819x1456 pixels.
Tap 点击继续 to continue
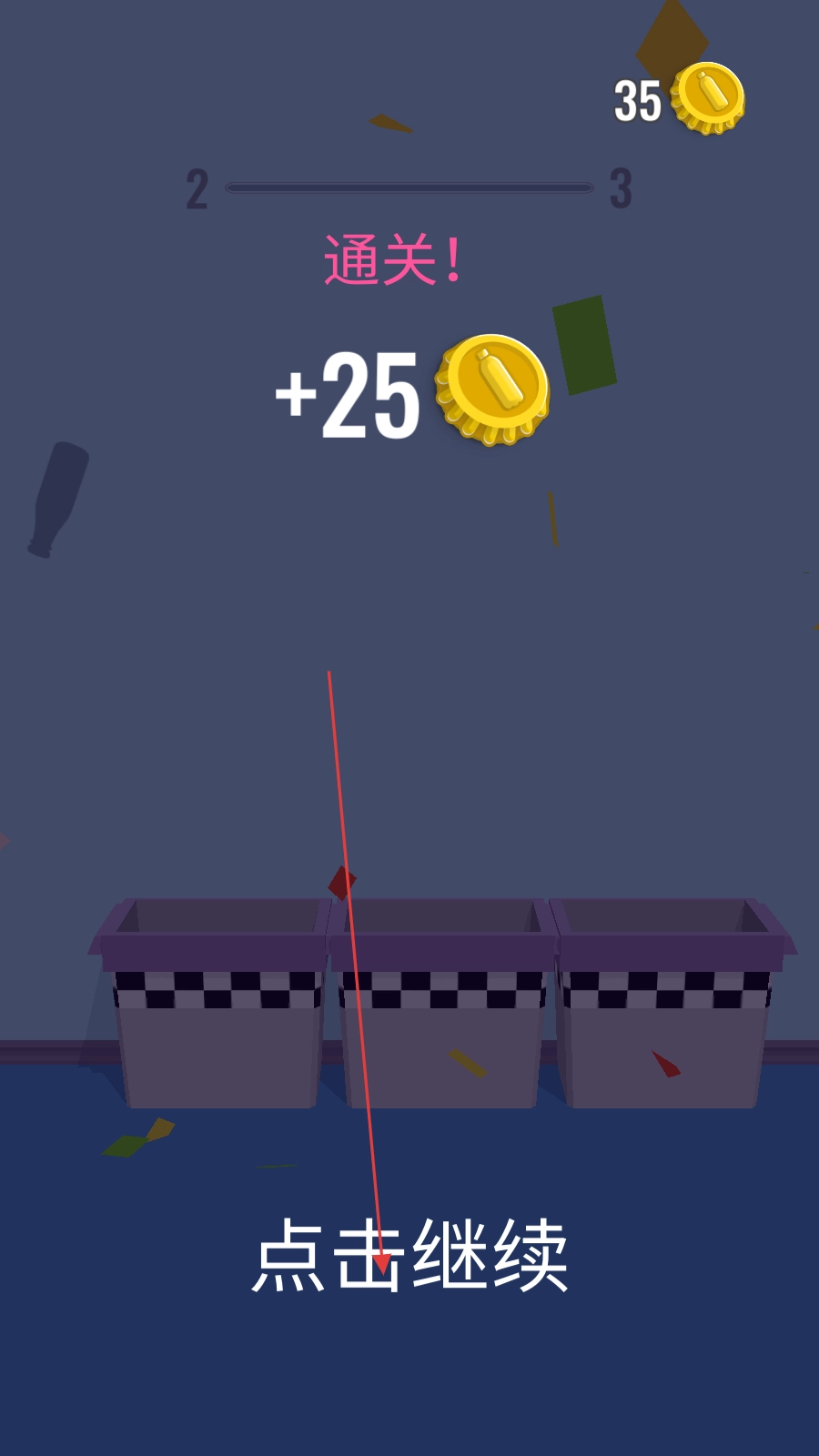click(409, 1256)
